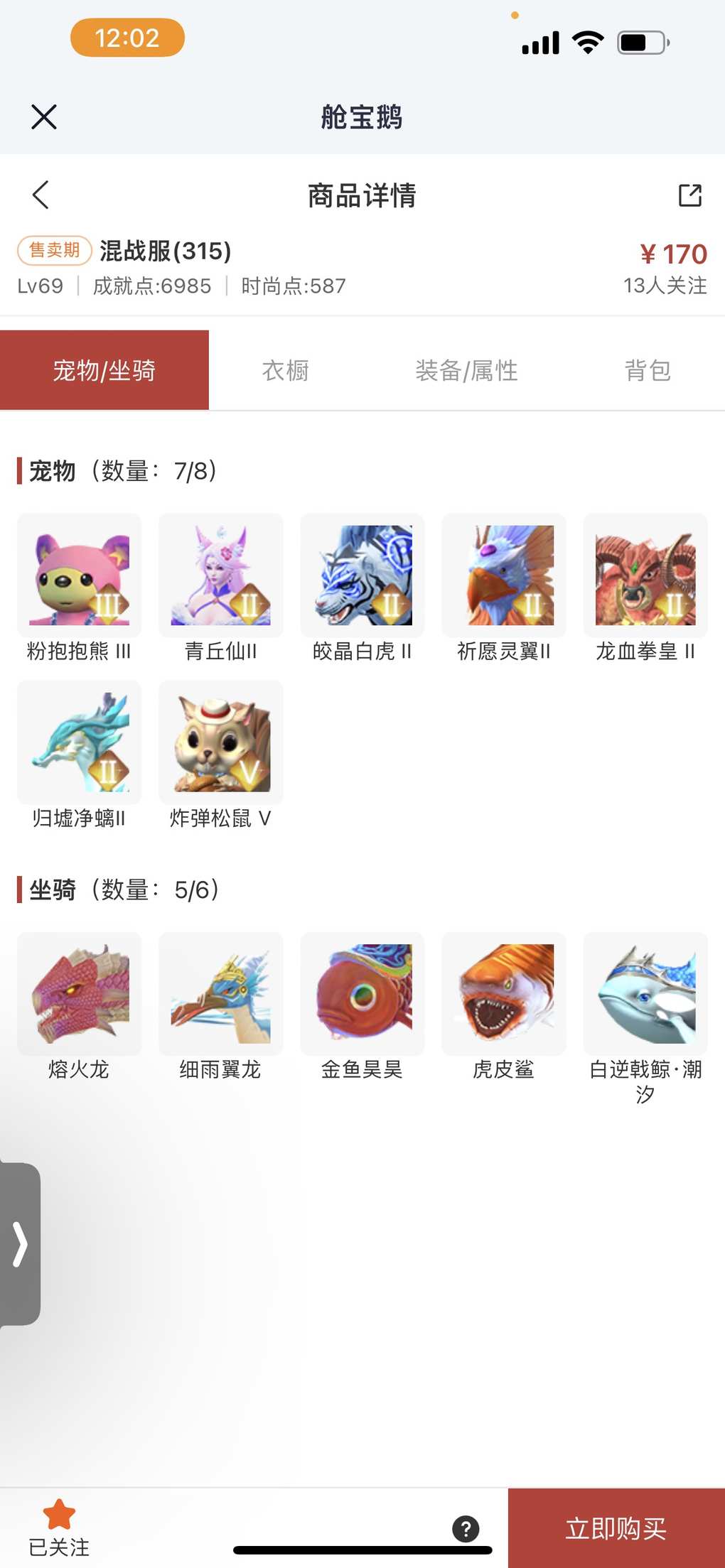Select the 宠物/坐骑 tab

click(104, 370)
